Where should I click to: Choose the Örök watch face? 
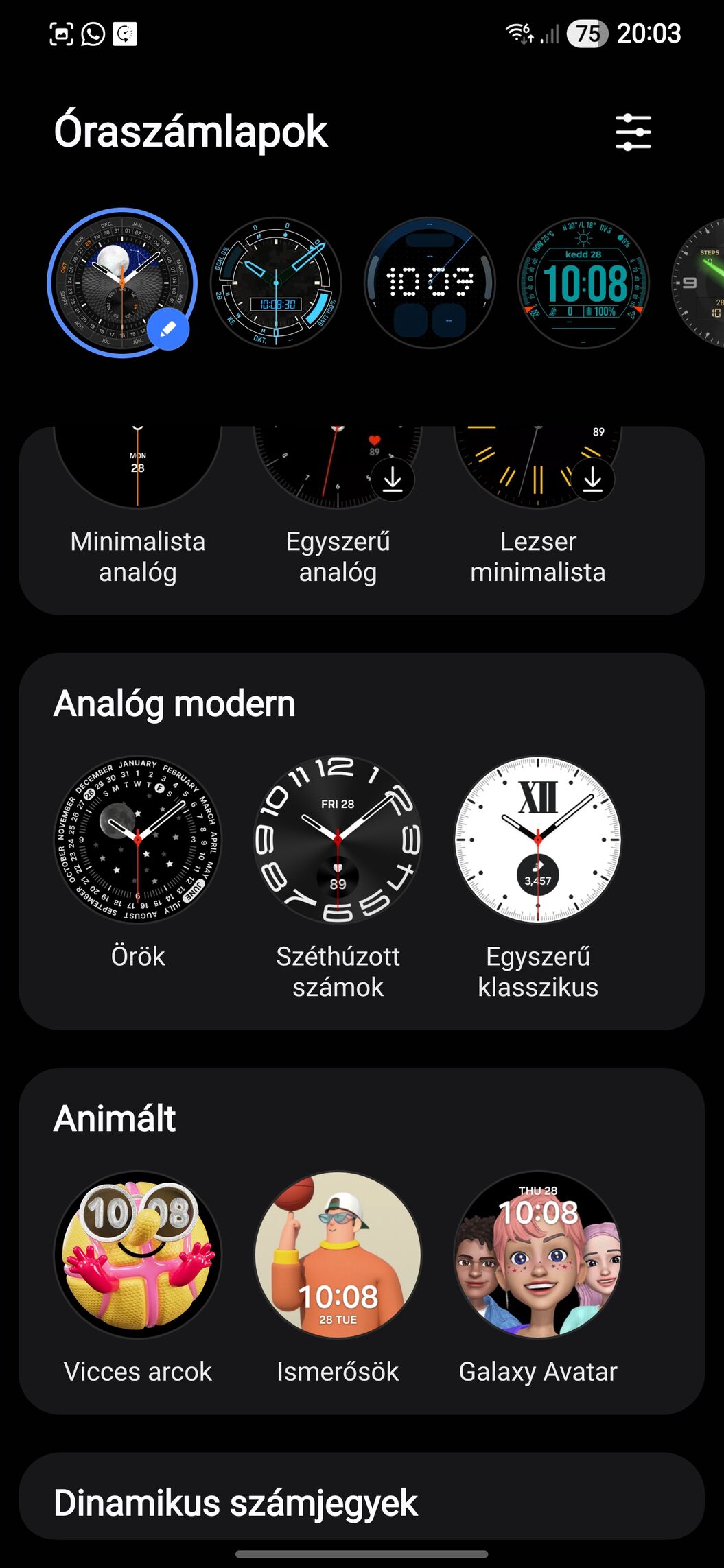tap(138, 840)
